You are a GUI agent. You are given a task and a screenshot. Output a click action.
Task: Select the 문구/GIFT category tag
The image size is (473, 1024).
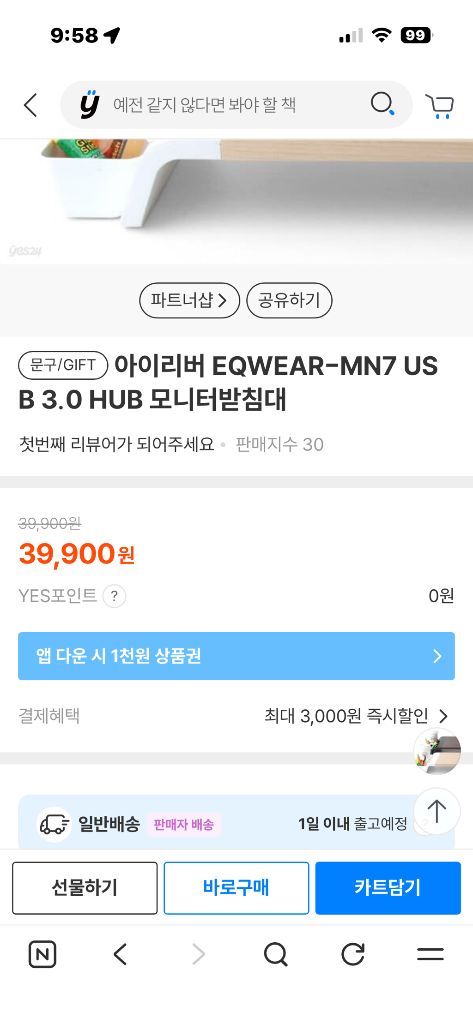tap(63, 365)
